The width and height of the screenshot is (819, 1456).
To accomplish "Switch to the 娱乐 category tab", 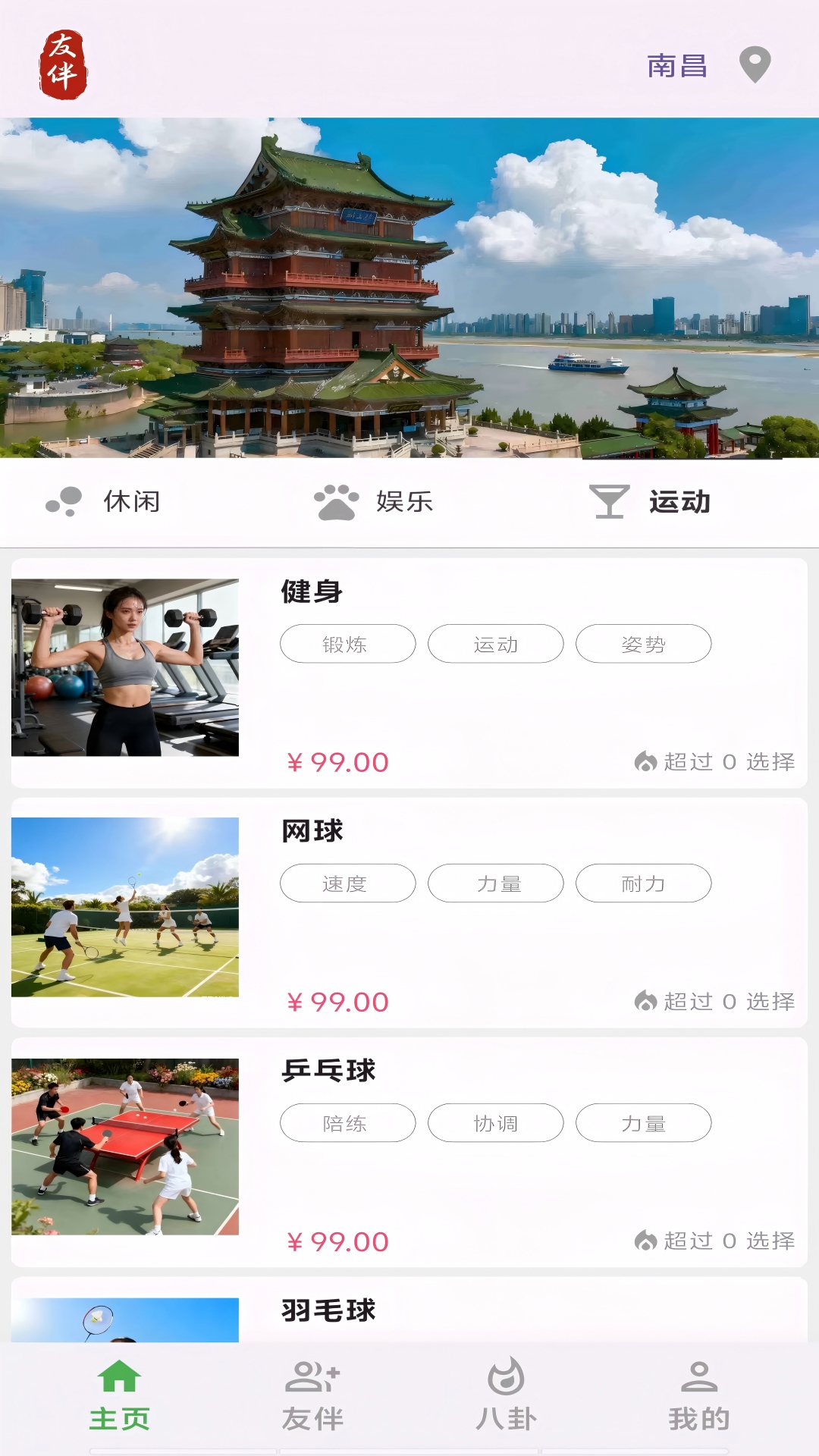I will pyautogui.click(x=375, y=502).
